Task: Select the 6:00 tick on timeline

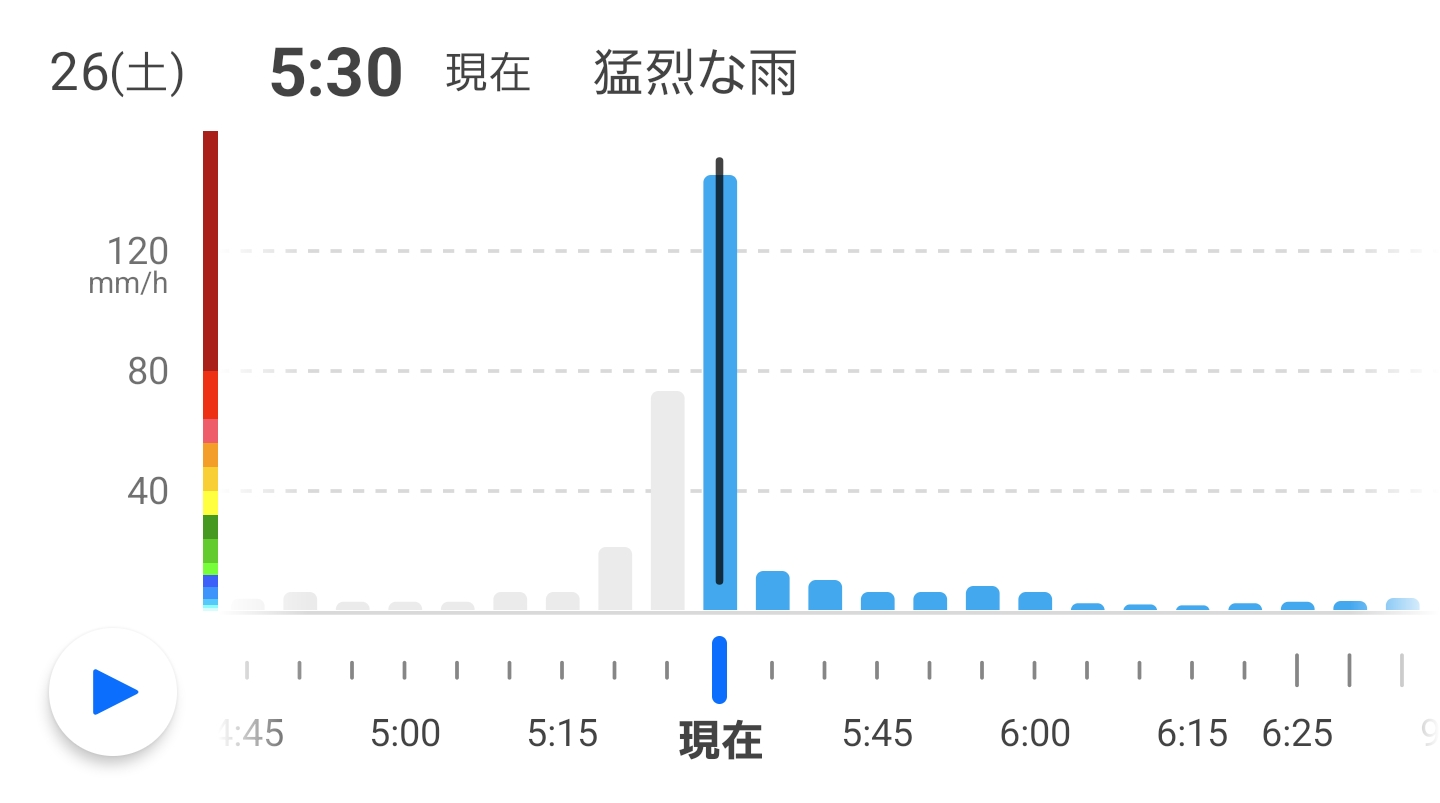Action: coord(1034,670)
